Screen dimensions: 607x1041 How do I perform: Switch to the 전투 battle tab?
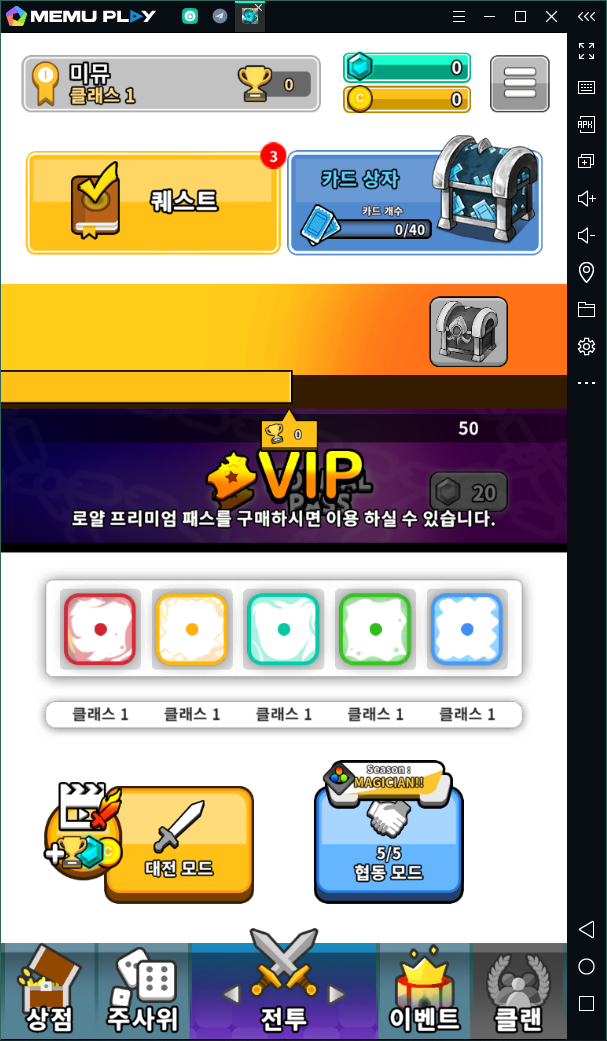pos(284,992)
